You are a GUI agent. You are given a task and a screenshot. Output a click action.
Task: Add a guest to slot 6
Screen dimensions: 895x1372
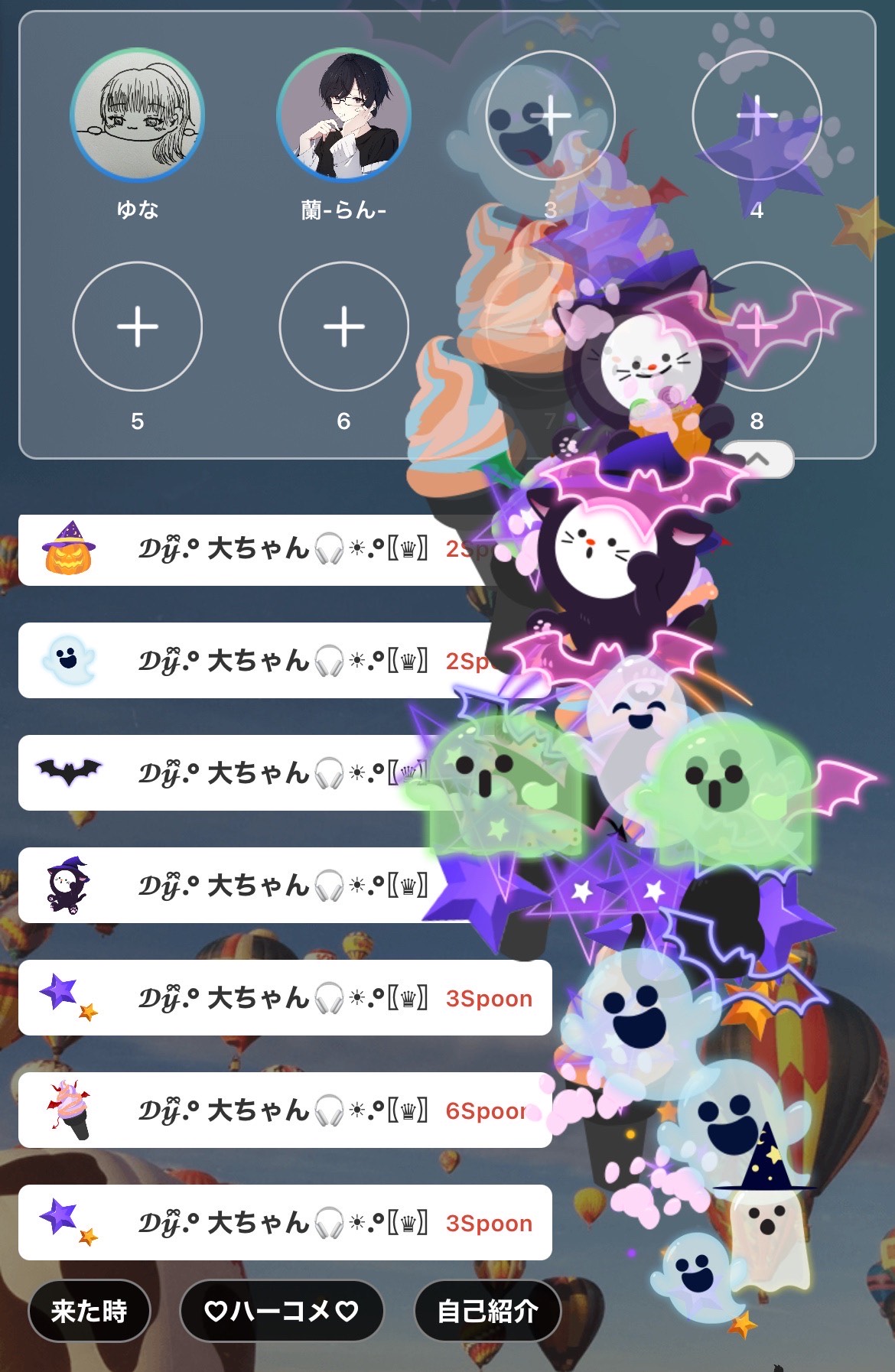pos(344,327)
